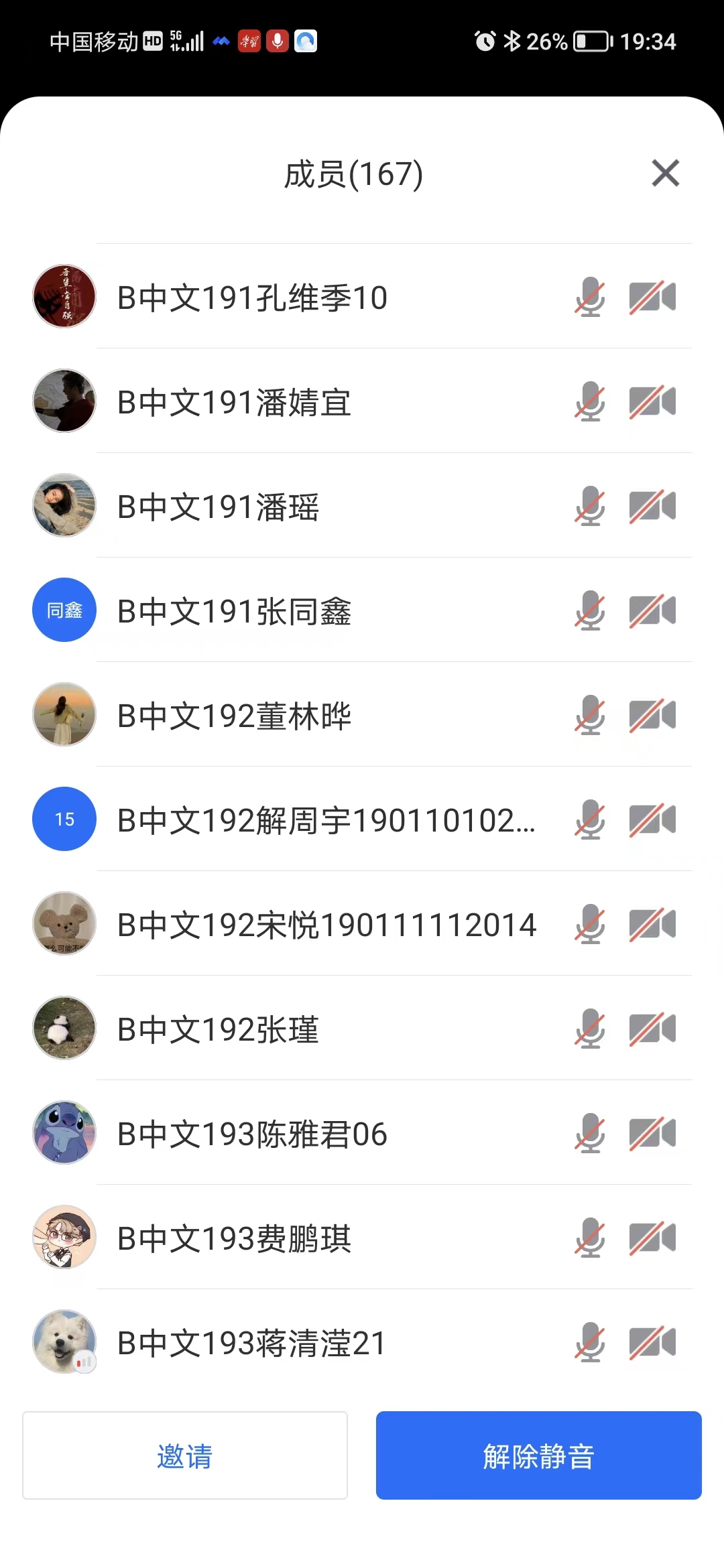
Task: Tap microphone icon for B中文191孔维季10
Action: pyautogui.click(x=590, y=297)
